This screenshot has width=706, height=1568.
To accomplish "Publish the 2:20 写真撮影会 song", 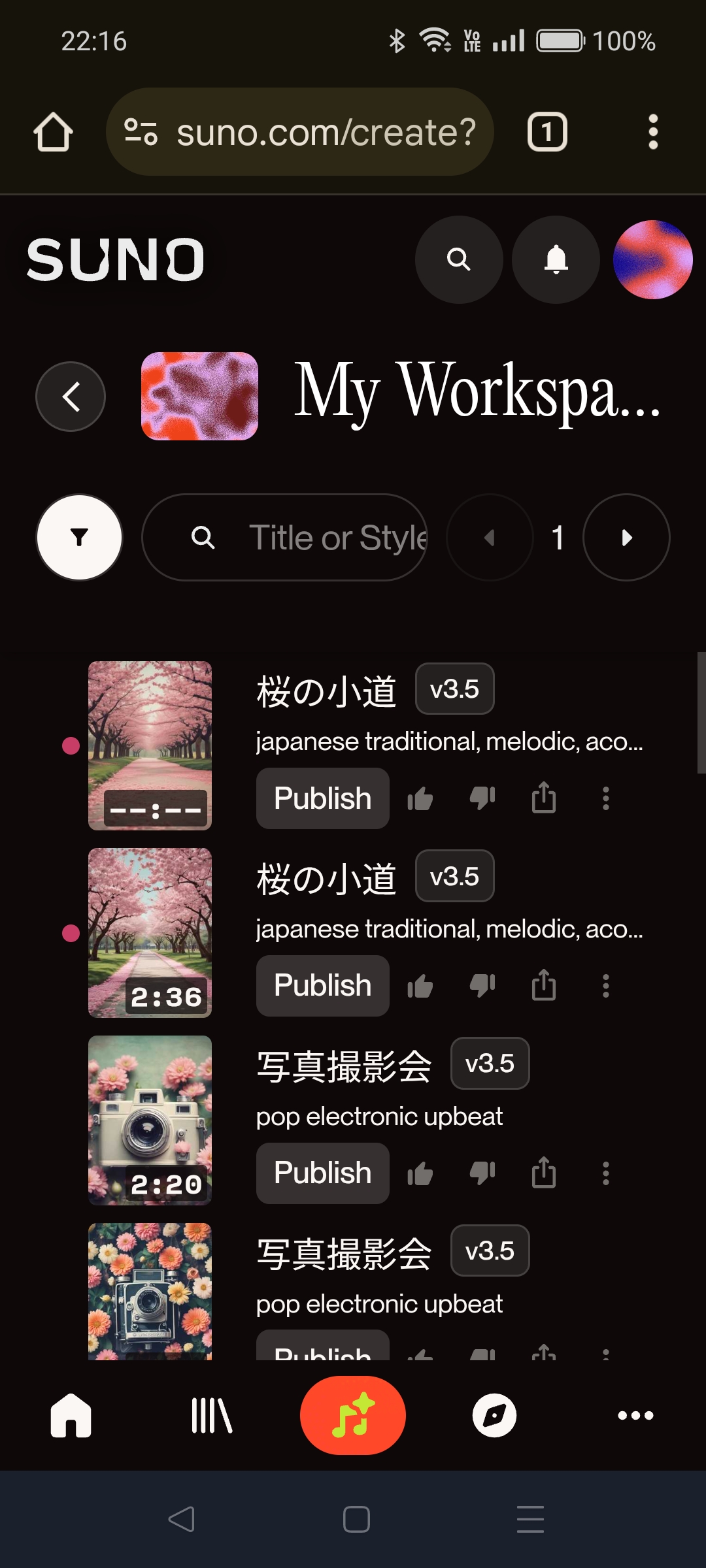I will (x=322, y=1173).
